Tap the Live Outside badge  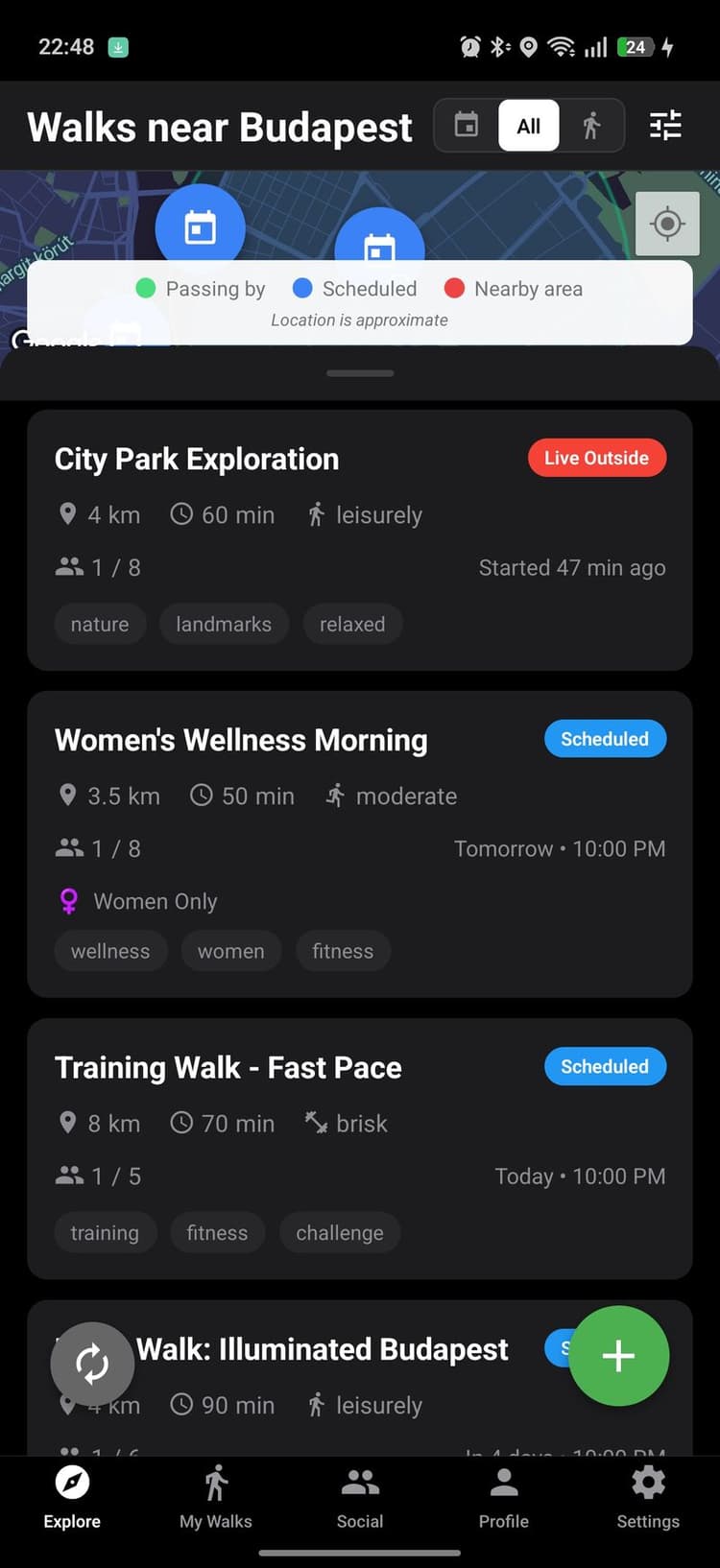[x=596, y=458]
